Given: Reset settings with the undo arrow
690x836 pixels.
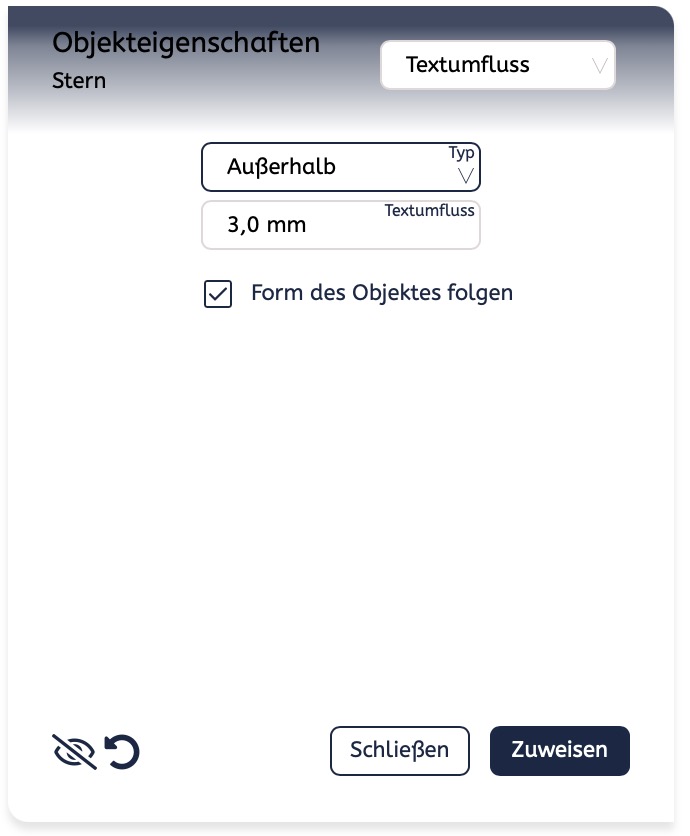Looking at the screenshot, I should pos(122,752).
